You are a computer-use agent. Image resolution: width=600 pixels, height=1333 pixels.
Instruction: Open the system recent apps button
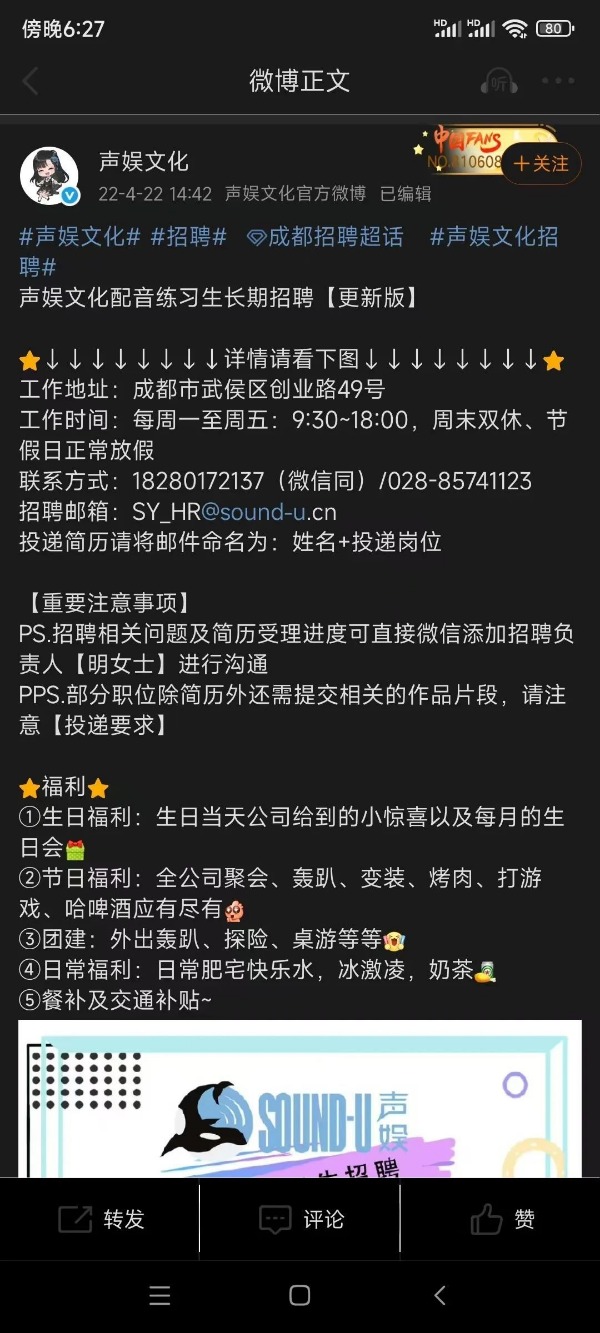click(x=160, y=1295)
